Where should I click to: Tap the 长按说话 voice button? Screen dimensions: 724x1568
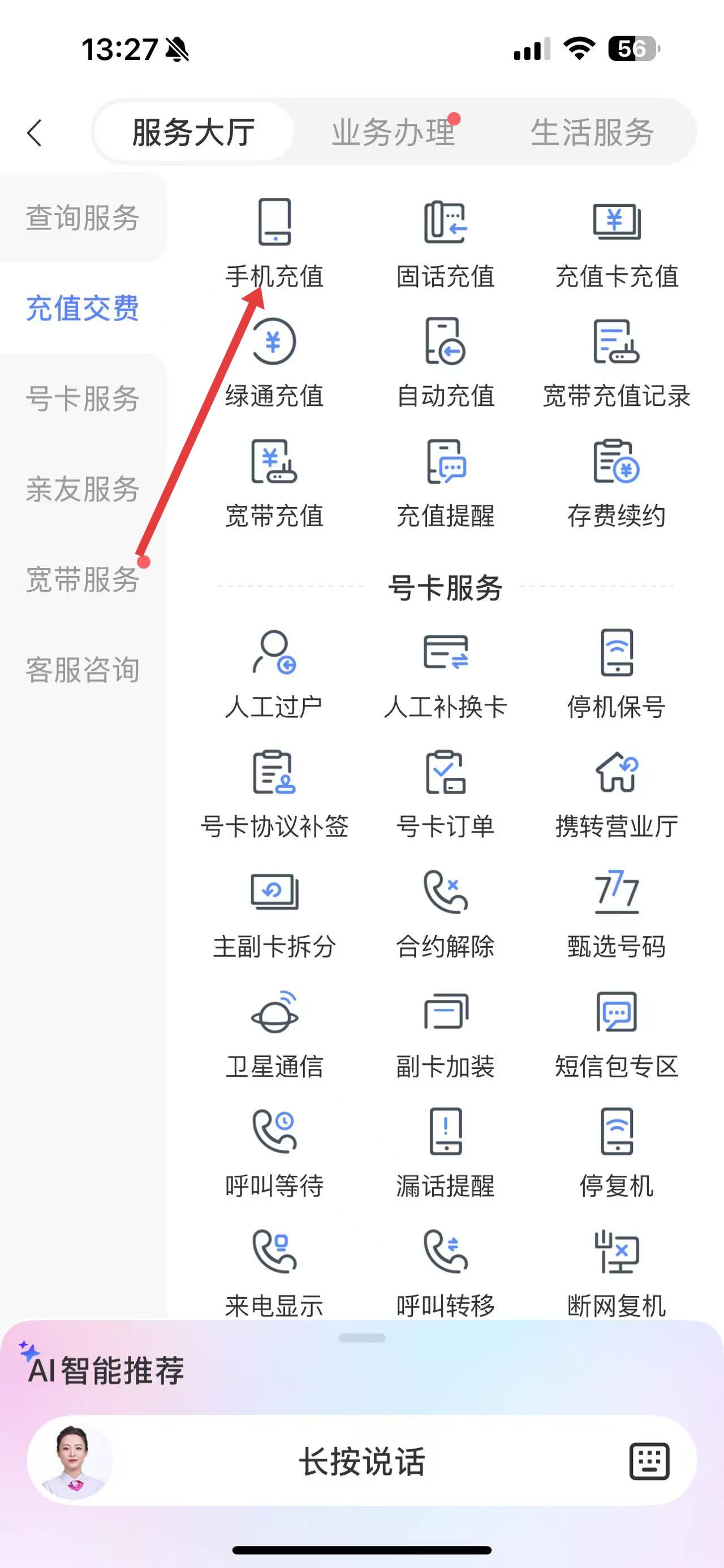(x=361, y=1461)
